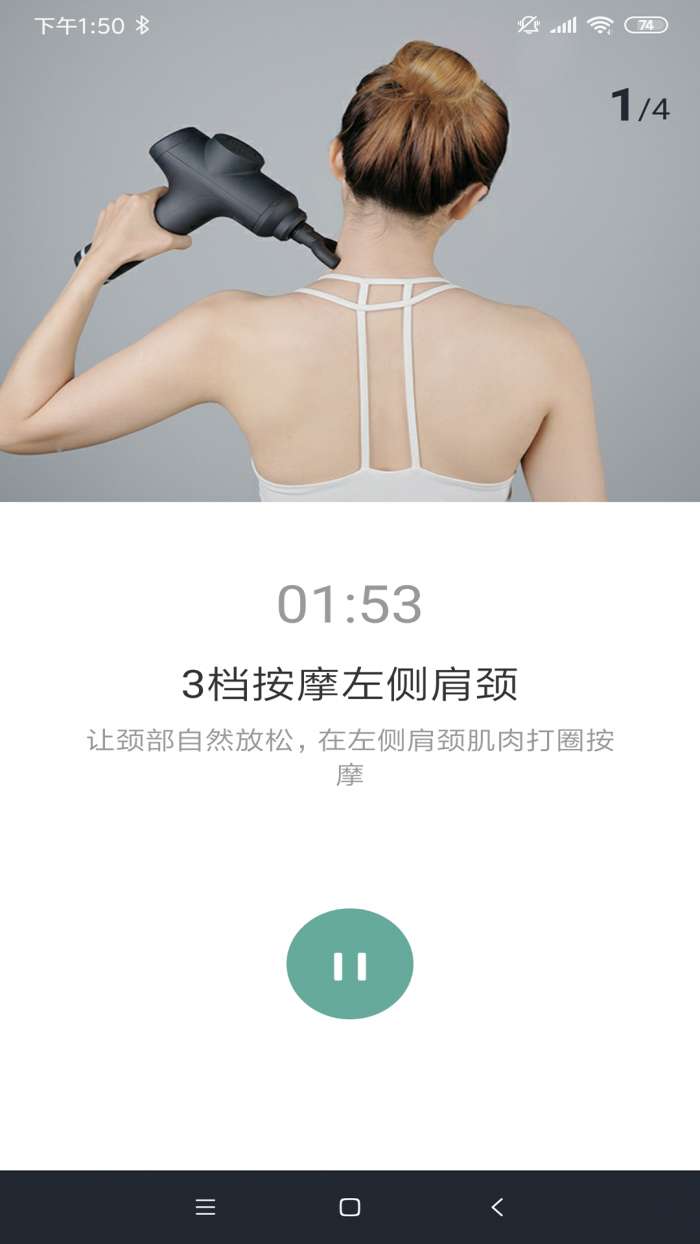Go back using the system back button
The height and width of the screenshot is (1244, 700).
click(497, 1207)
